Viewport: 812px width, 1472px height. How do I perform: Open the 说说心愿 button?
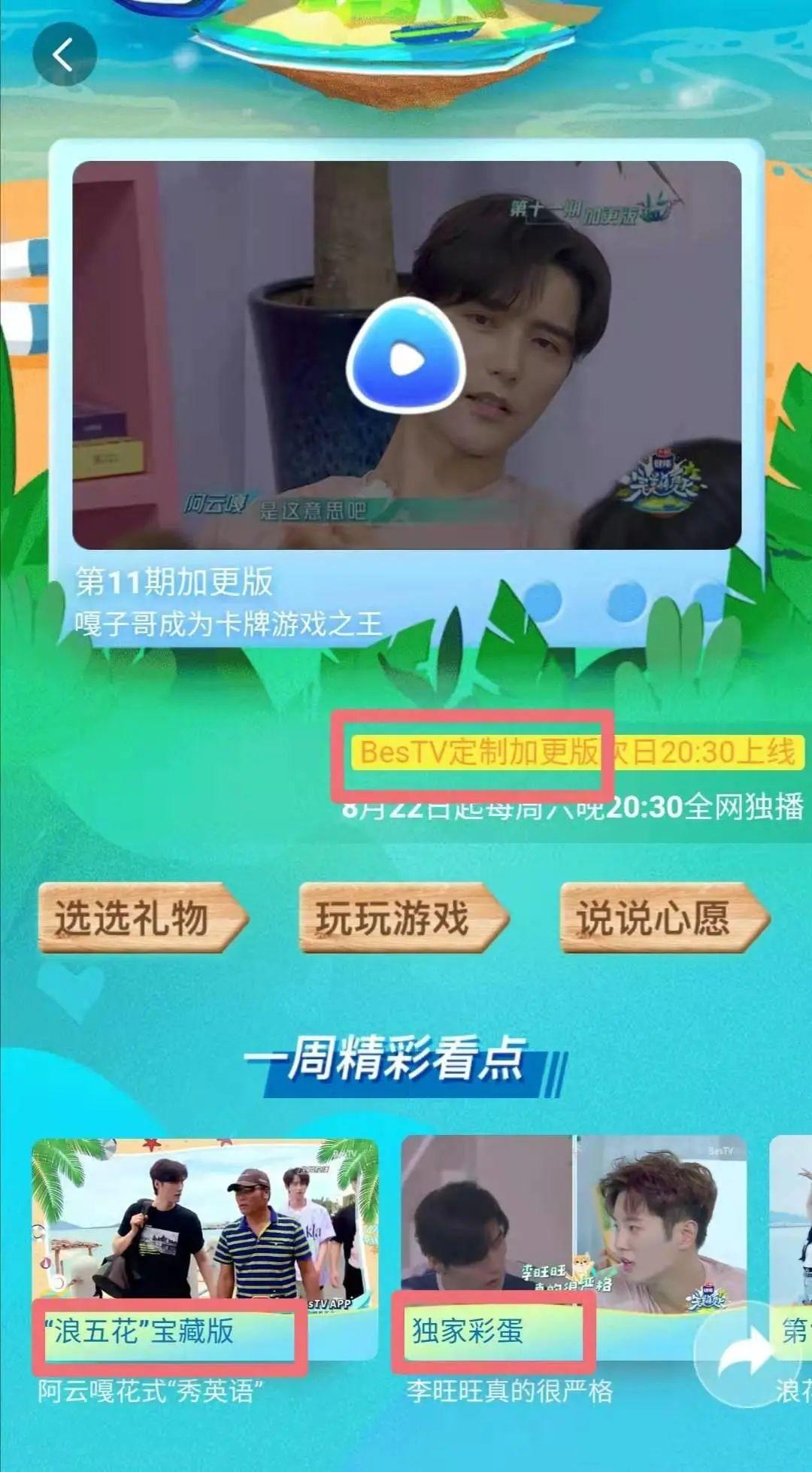665,918
